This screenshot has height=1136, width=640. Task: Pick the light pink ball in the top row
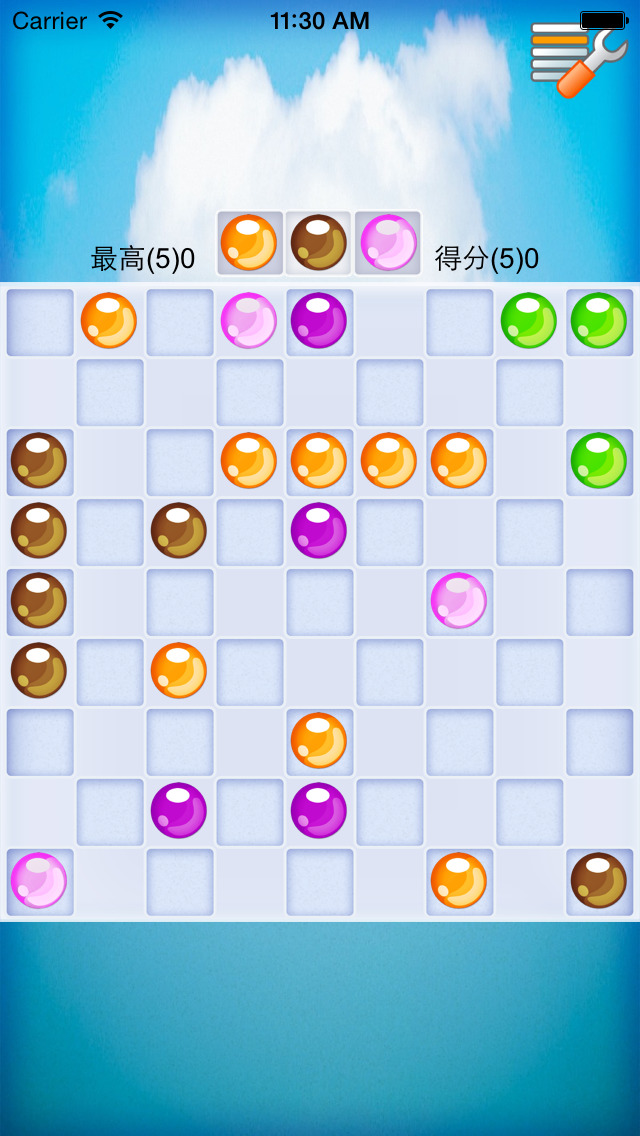(249, 321)
